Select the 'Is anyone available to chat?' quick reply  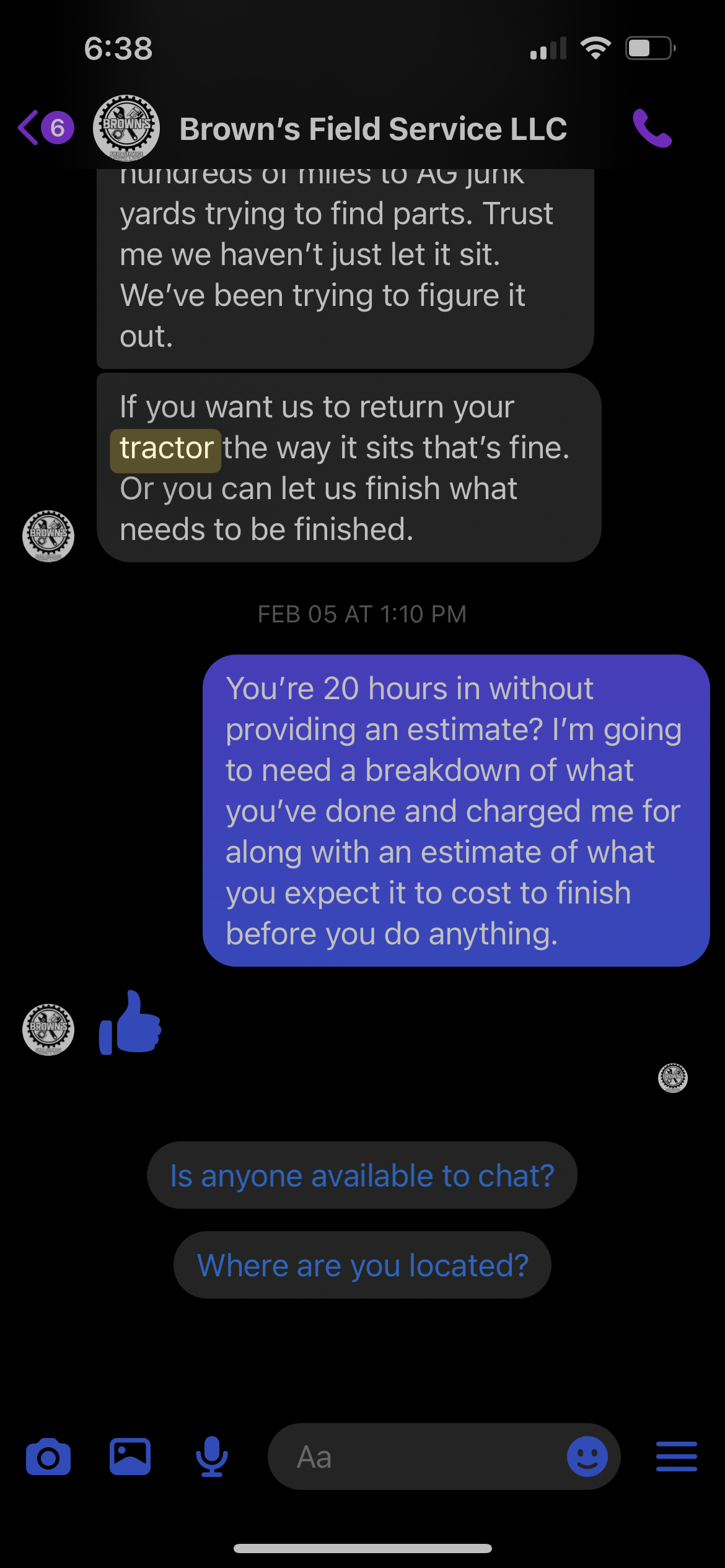pos(362,1175)
